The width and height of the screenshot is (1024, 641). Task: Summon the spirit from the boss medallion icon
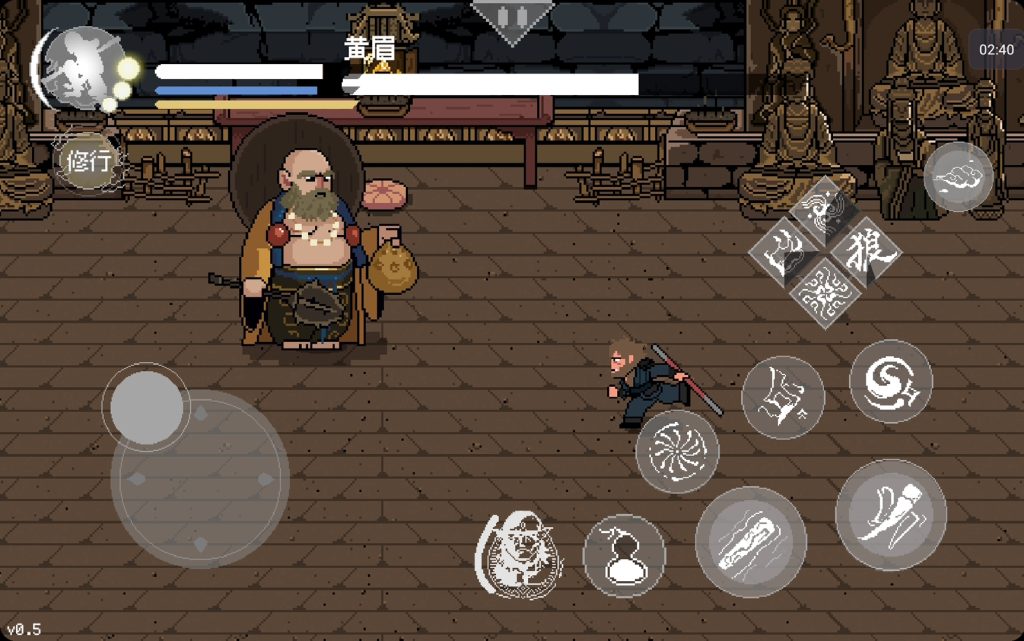(x=518, y=556)
